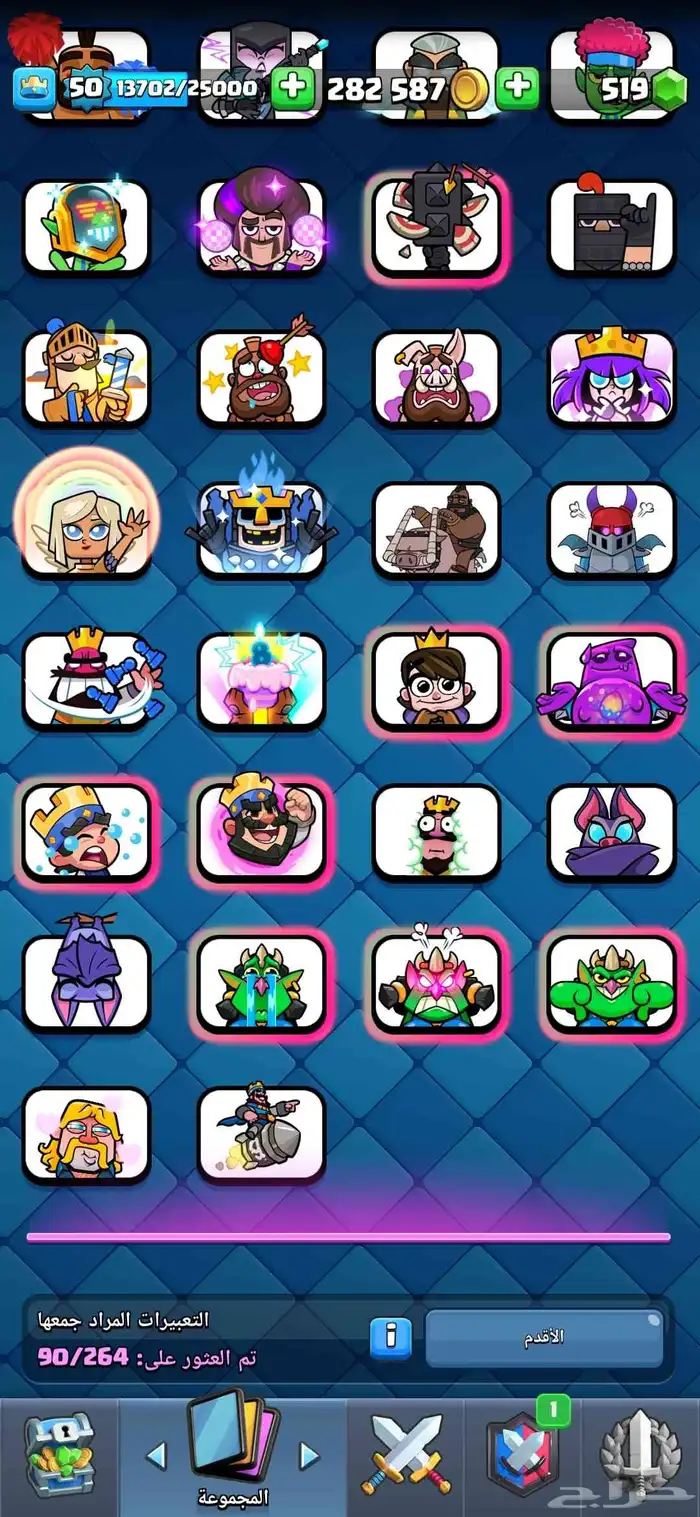
Task: Add more gold with the plus button
Action: tap(517, 88)
